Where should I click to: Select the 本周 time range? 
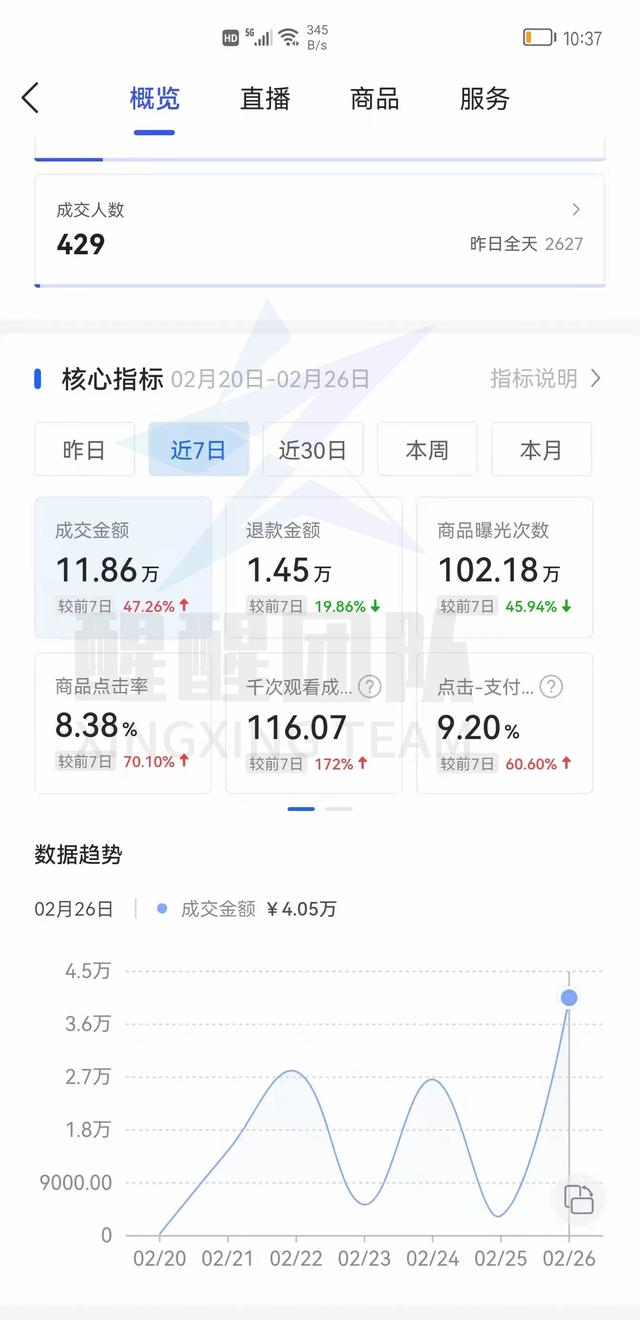(427, 450)
